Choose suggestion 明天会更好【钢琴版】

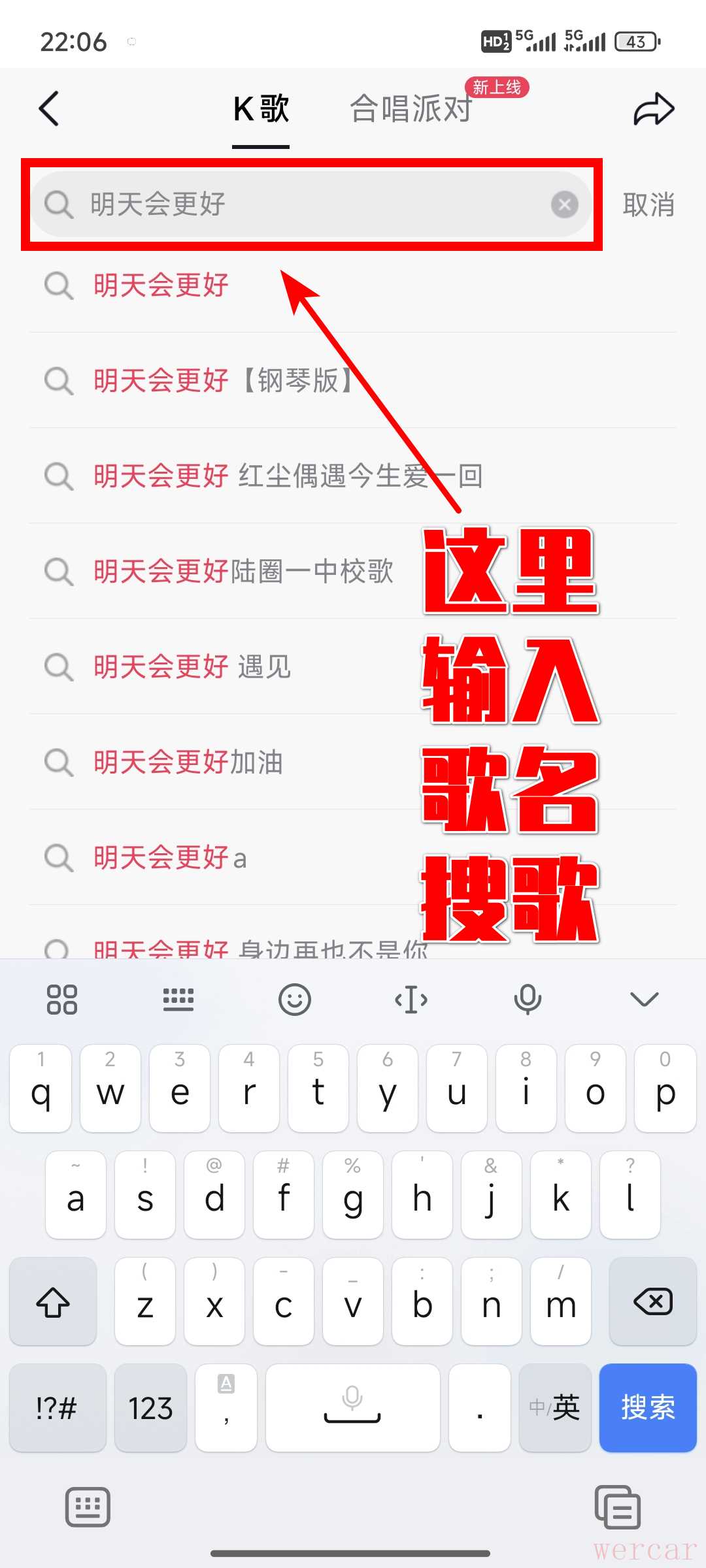click(x=222, y=380)
